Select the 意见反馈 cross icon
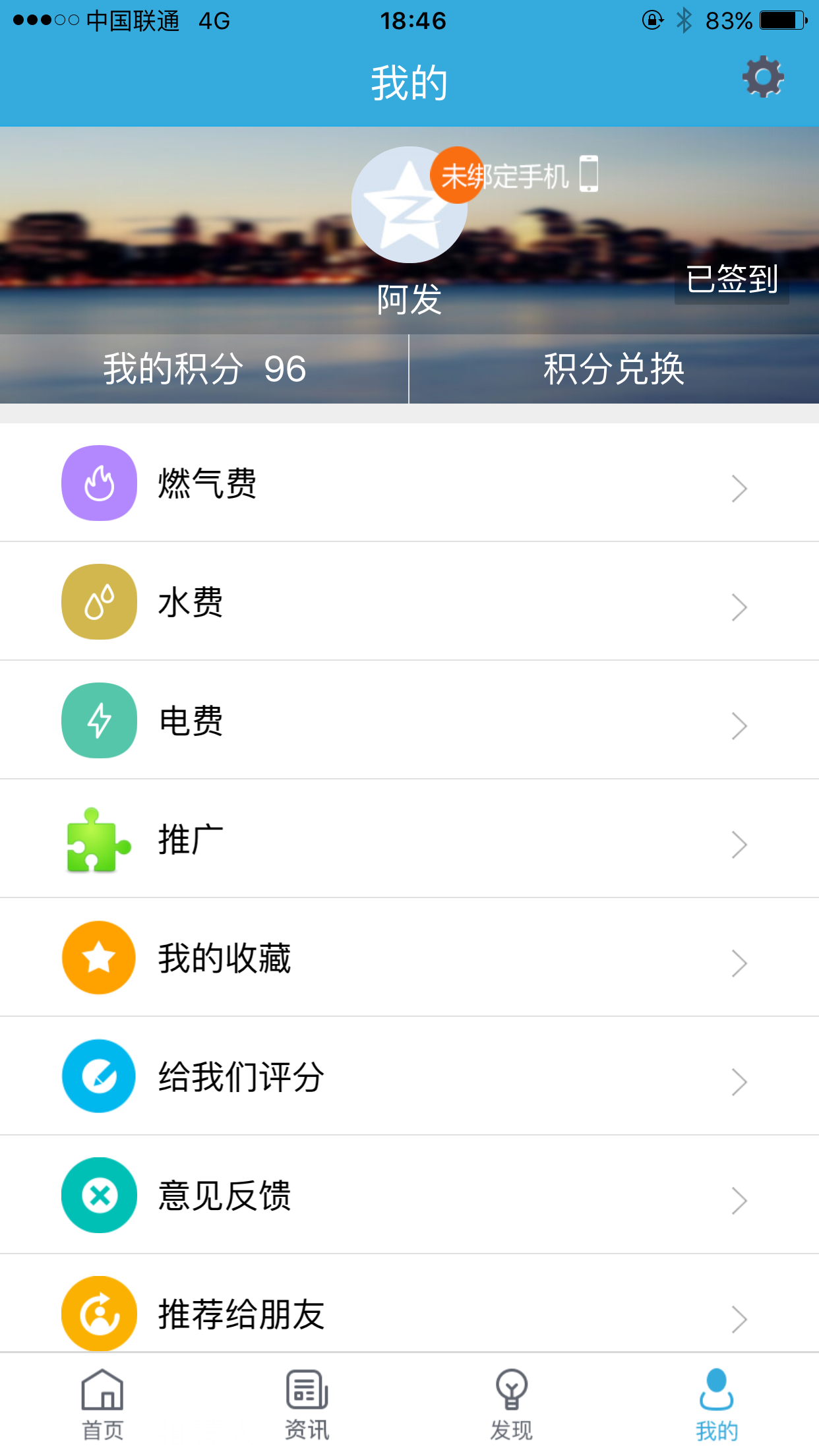The height and width of the screenshot is (1456, 819). (98, 1195)
